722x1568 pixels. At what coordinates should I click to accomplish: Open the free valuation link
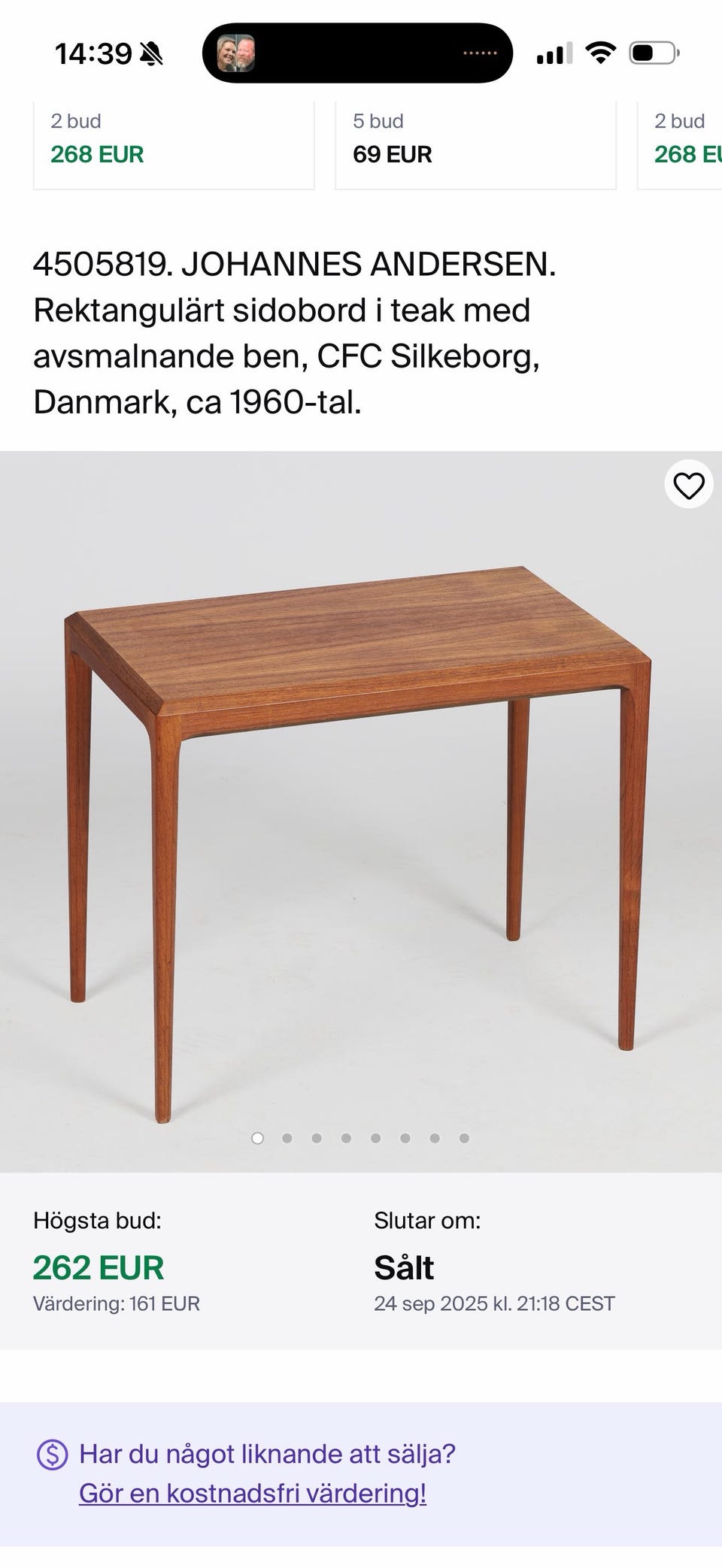(253, 1493)
